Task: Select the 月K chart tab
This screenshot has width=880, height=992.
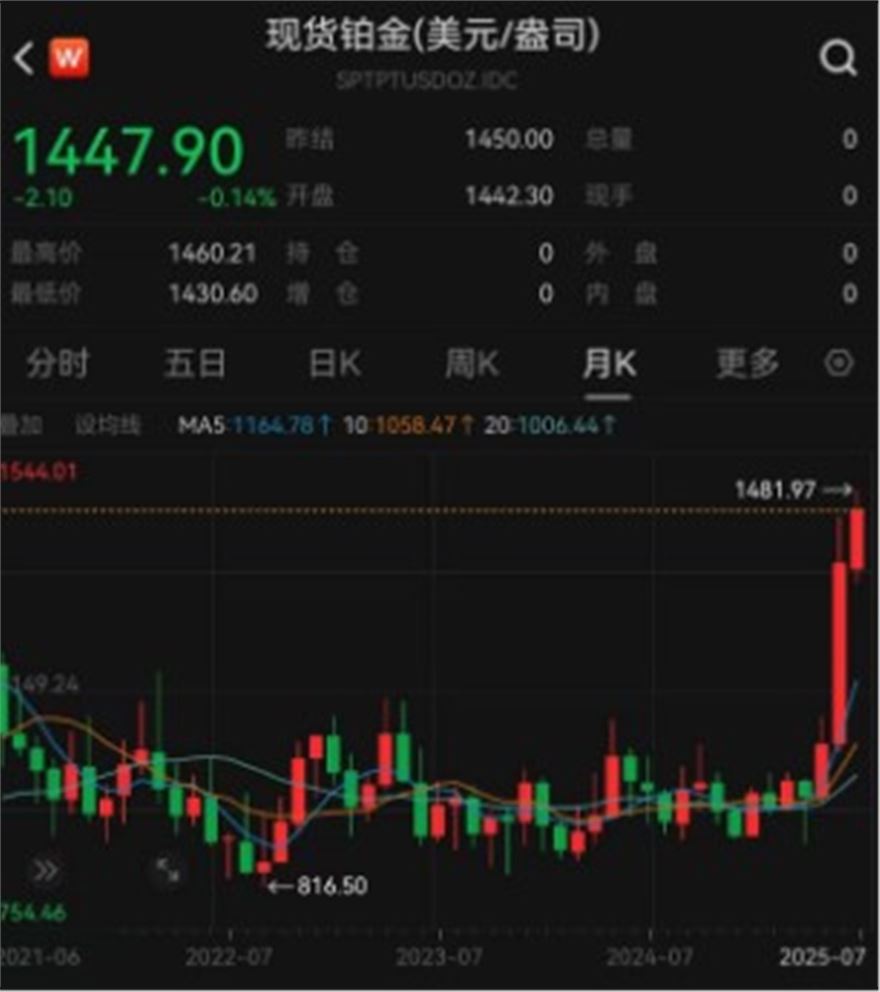Action: 608,363
